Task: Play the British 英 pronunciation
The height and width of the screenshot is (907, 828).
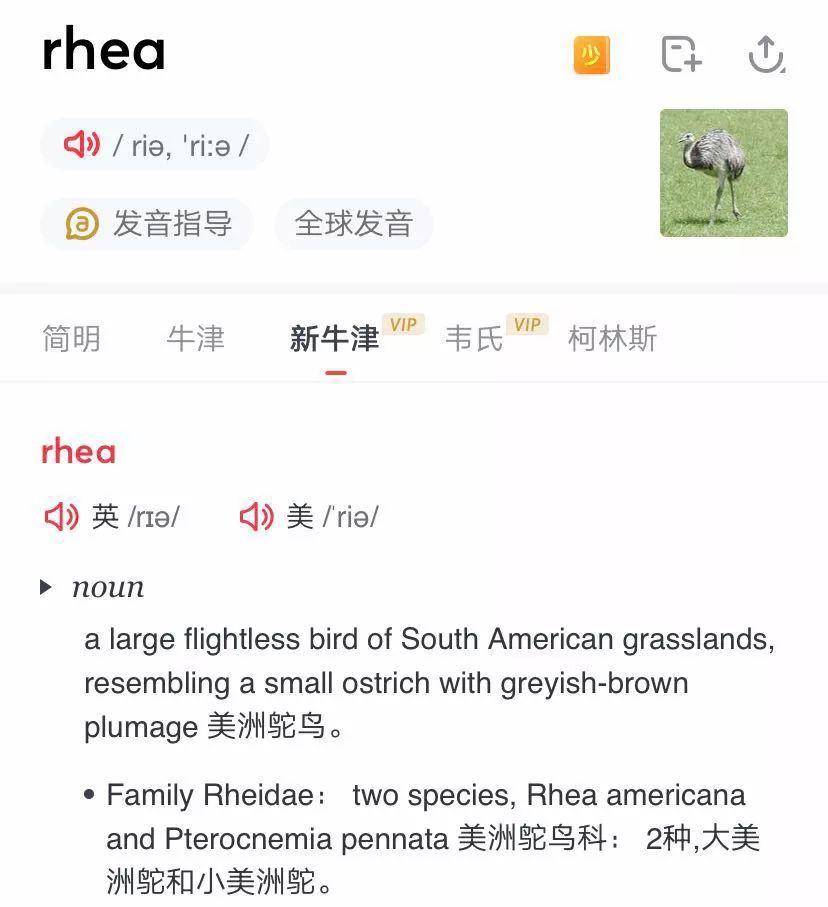Action: coord(62,517)
